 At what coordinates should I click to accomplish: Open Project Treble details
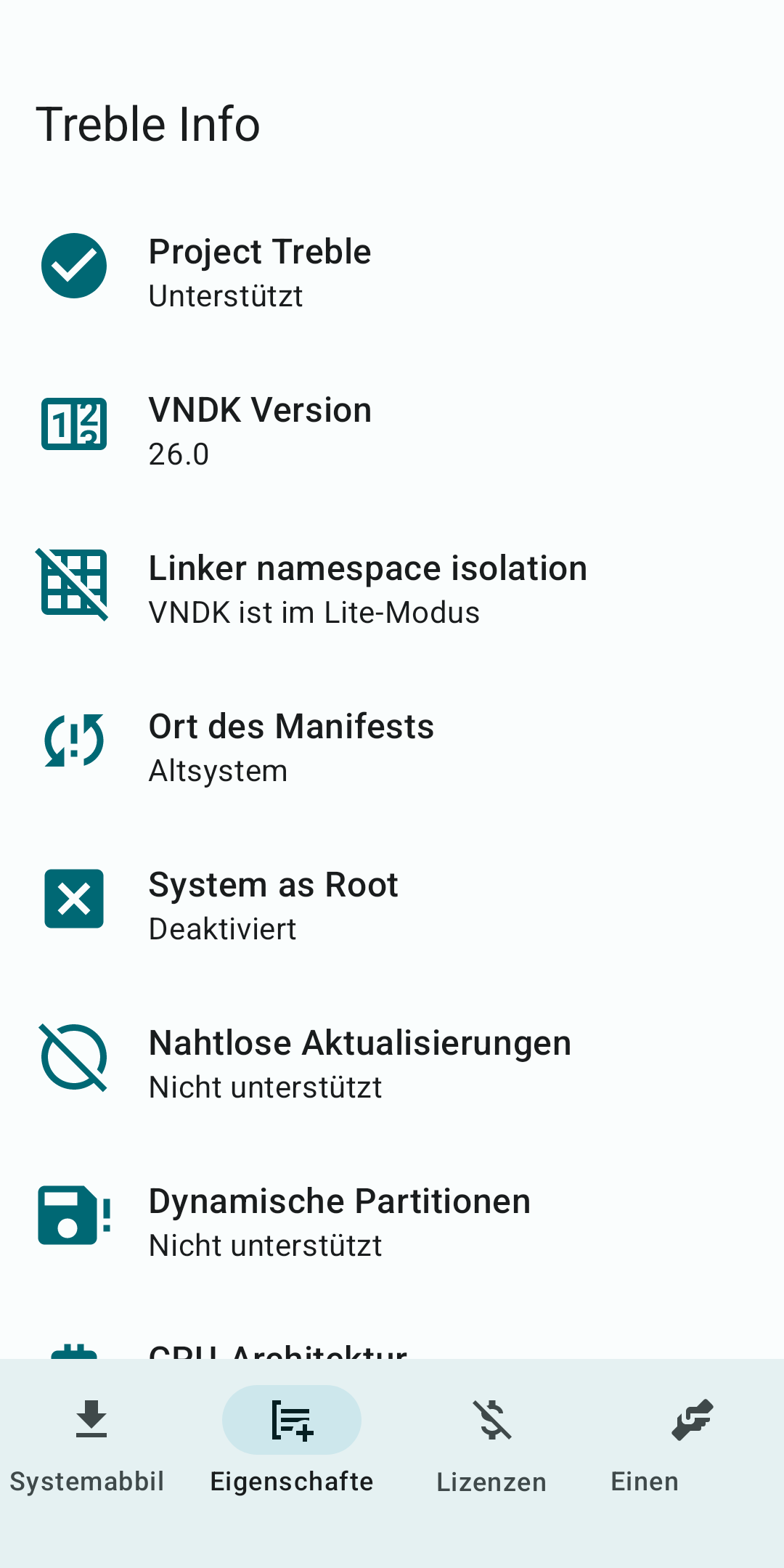[x=392, y=272]
